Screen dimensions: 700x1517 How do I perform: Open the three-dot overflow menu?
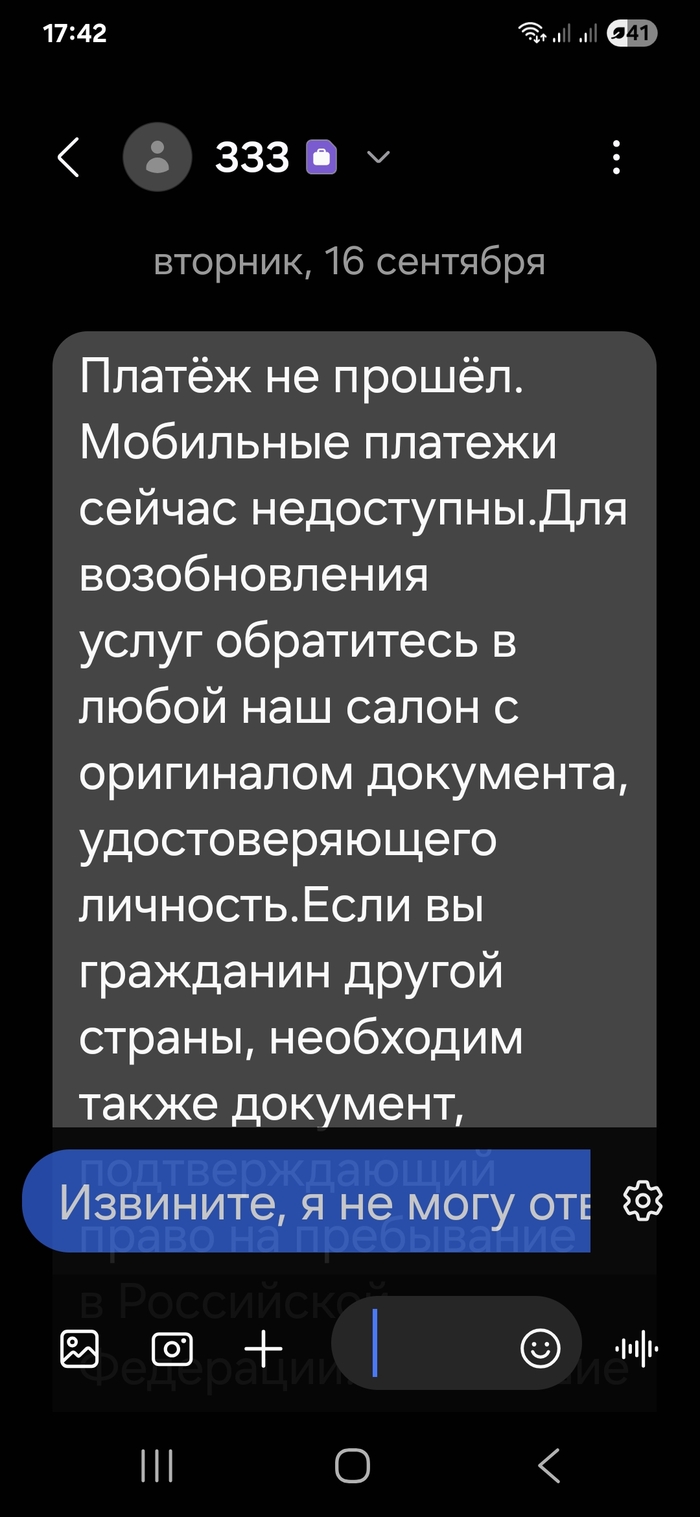[x=616, y=158]
